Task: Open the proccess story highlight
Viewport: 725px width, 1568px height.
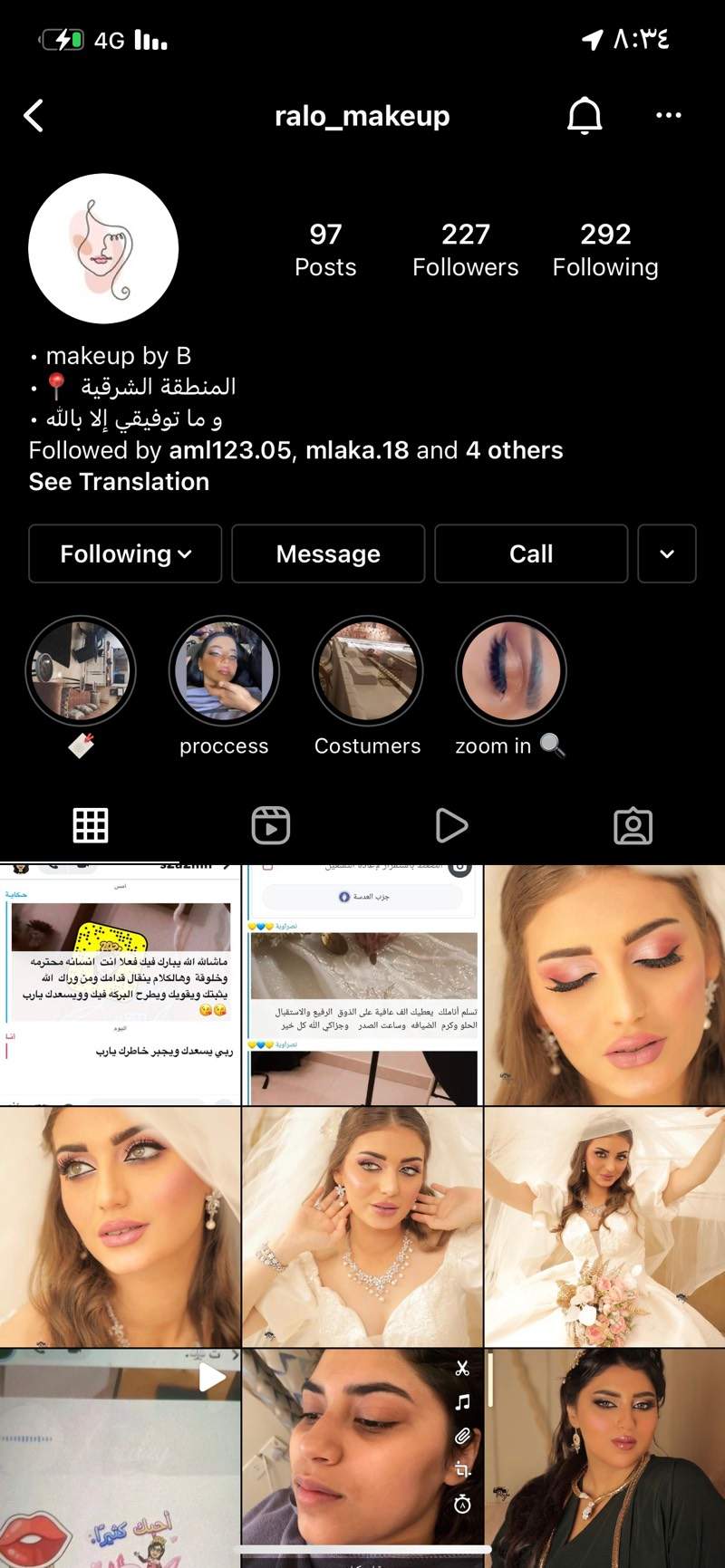Action: 224,672
